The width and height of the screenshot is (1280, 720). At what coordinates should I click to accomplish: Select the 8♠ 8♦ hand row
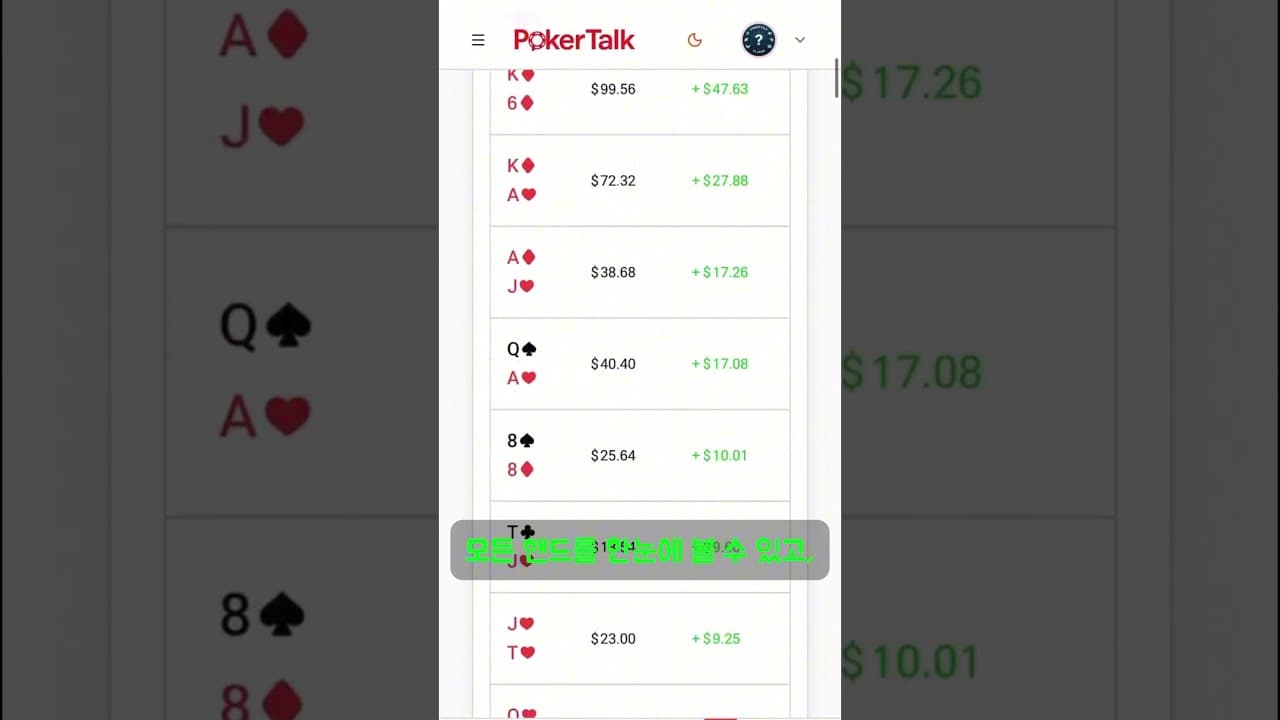[x=640, y=455]
